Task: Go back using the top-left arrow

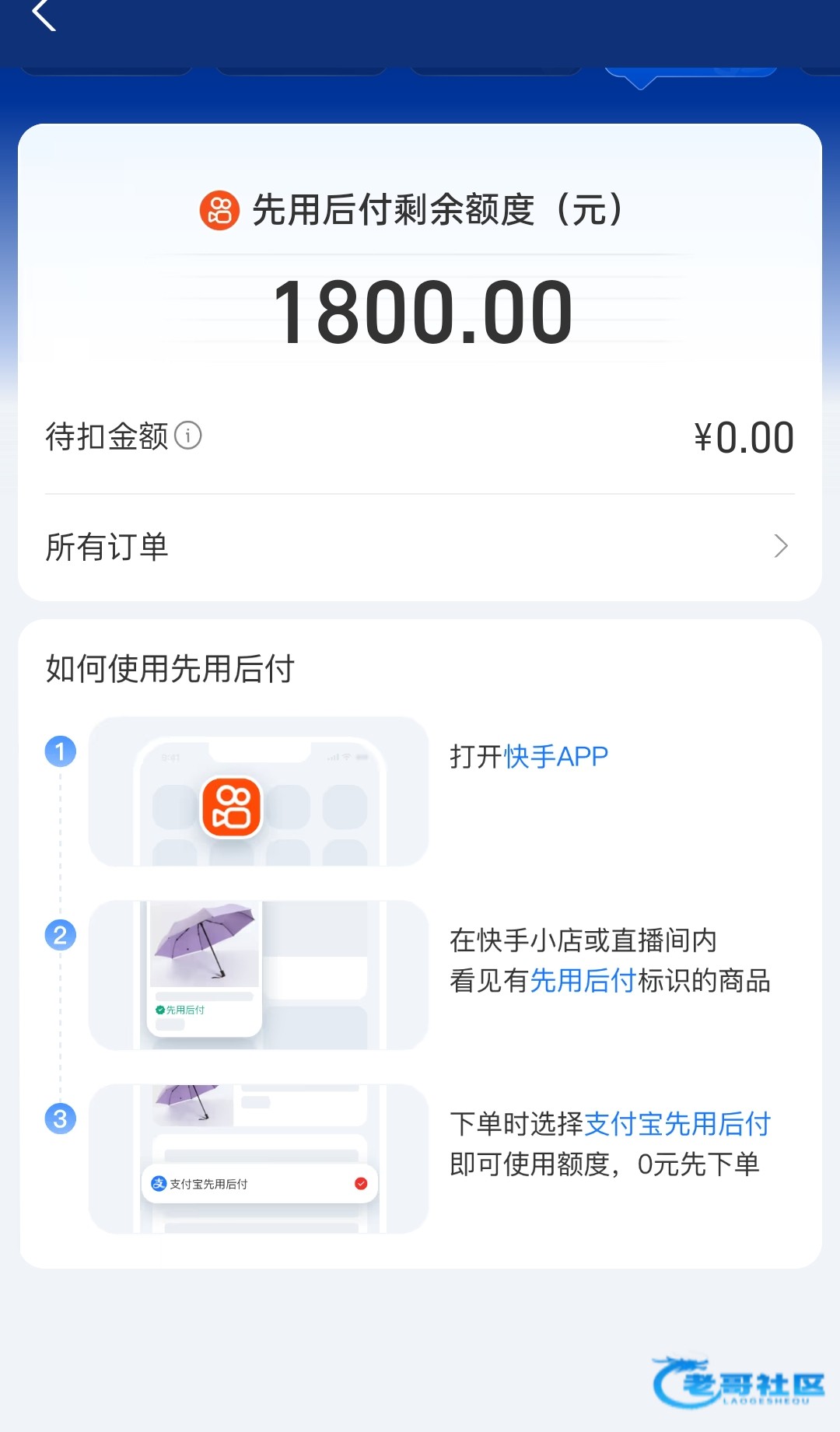Action: click(x=44, y=15)
